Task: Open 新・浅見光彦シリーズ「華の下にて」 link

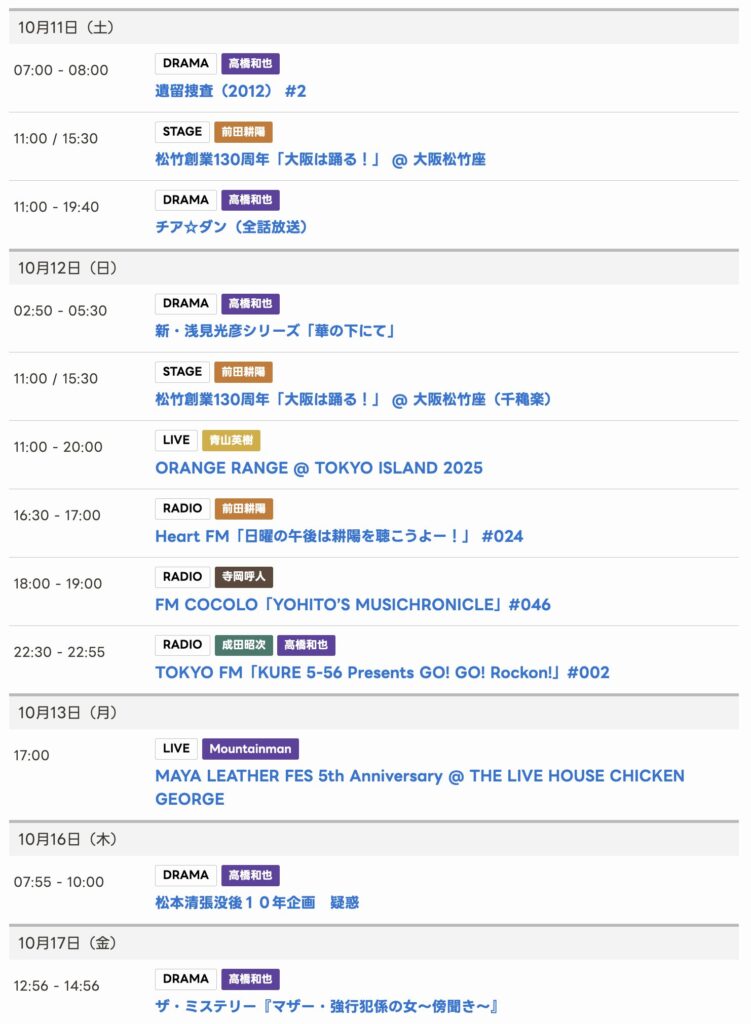Action: 275,331
